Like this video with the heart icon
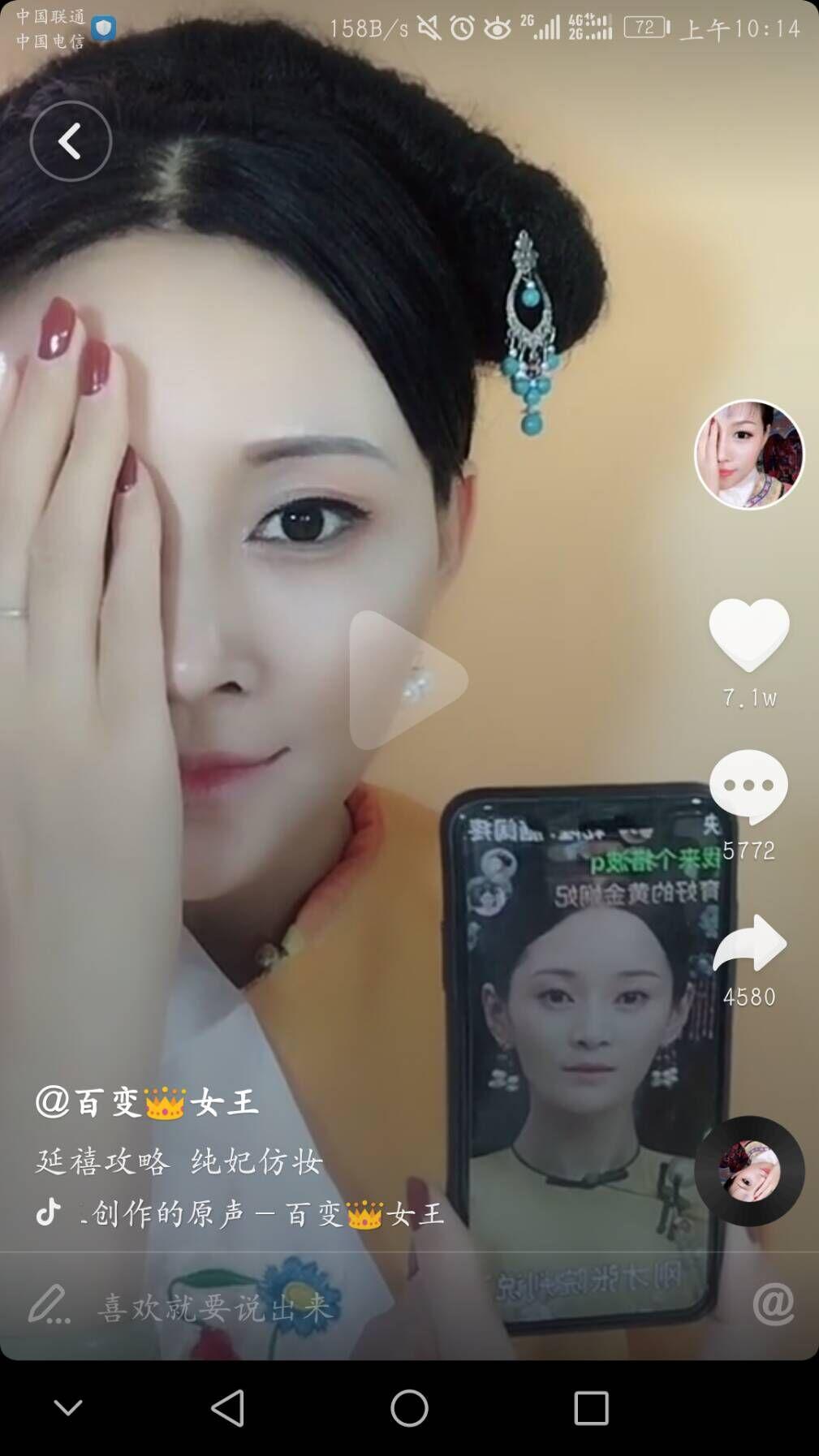The width and height of the screenshot is (819, 1456). coord(749,635)
